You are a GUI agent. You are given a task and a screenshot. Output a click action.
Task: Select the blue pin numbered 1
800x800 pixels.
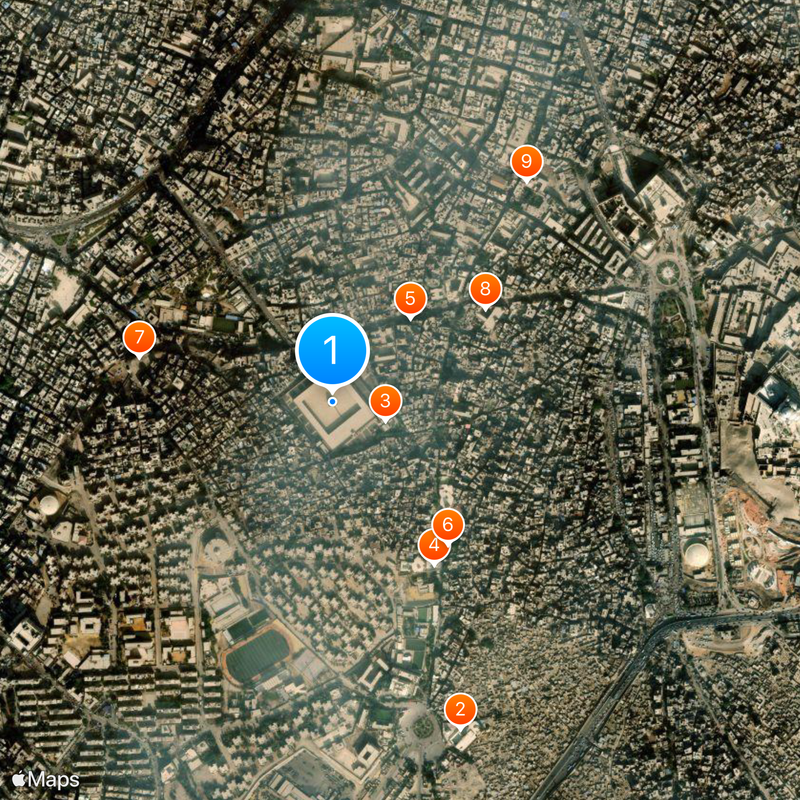click(333, 351)
